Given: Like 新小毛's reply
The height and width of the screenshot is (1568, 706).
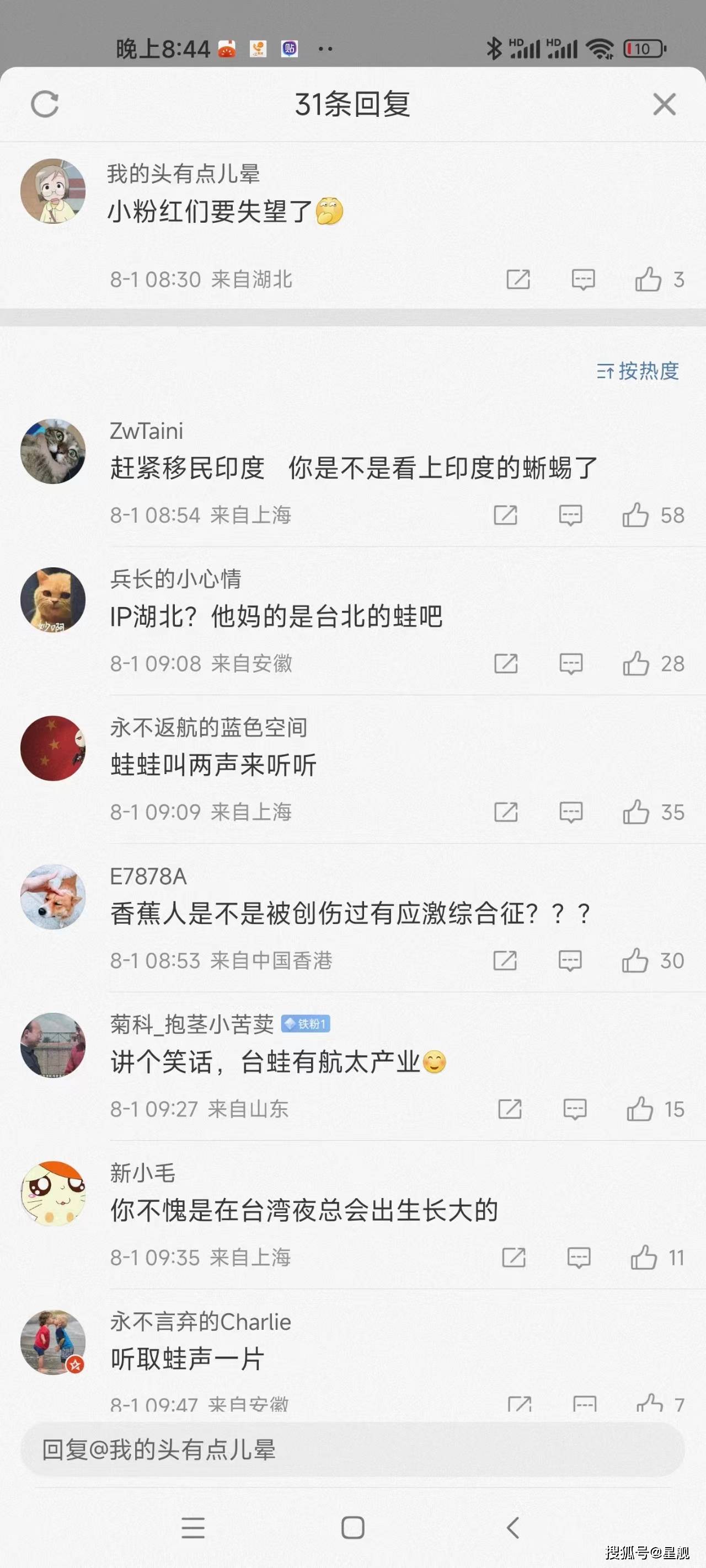Looking at the screenshot, I should point(643,1258).
